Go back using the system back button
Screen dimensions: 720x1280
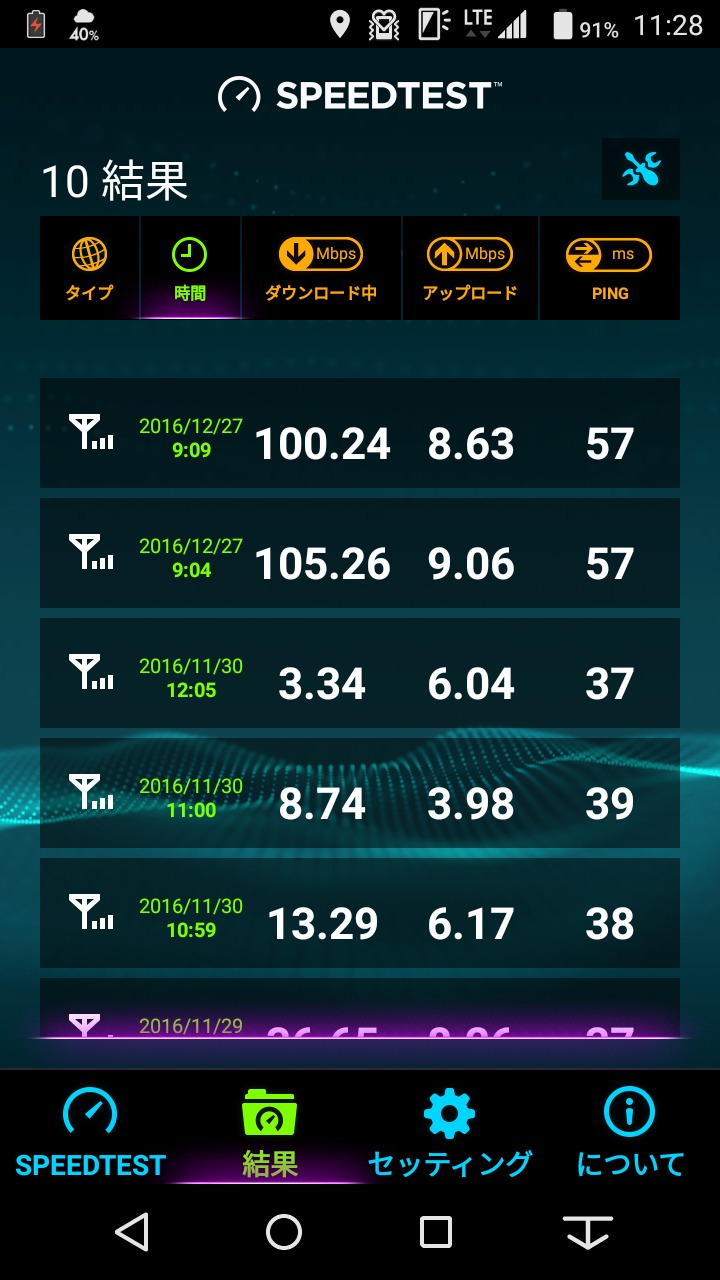(132, 1232)
